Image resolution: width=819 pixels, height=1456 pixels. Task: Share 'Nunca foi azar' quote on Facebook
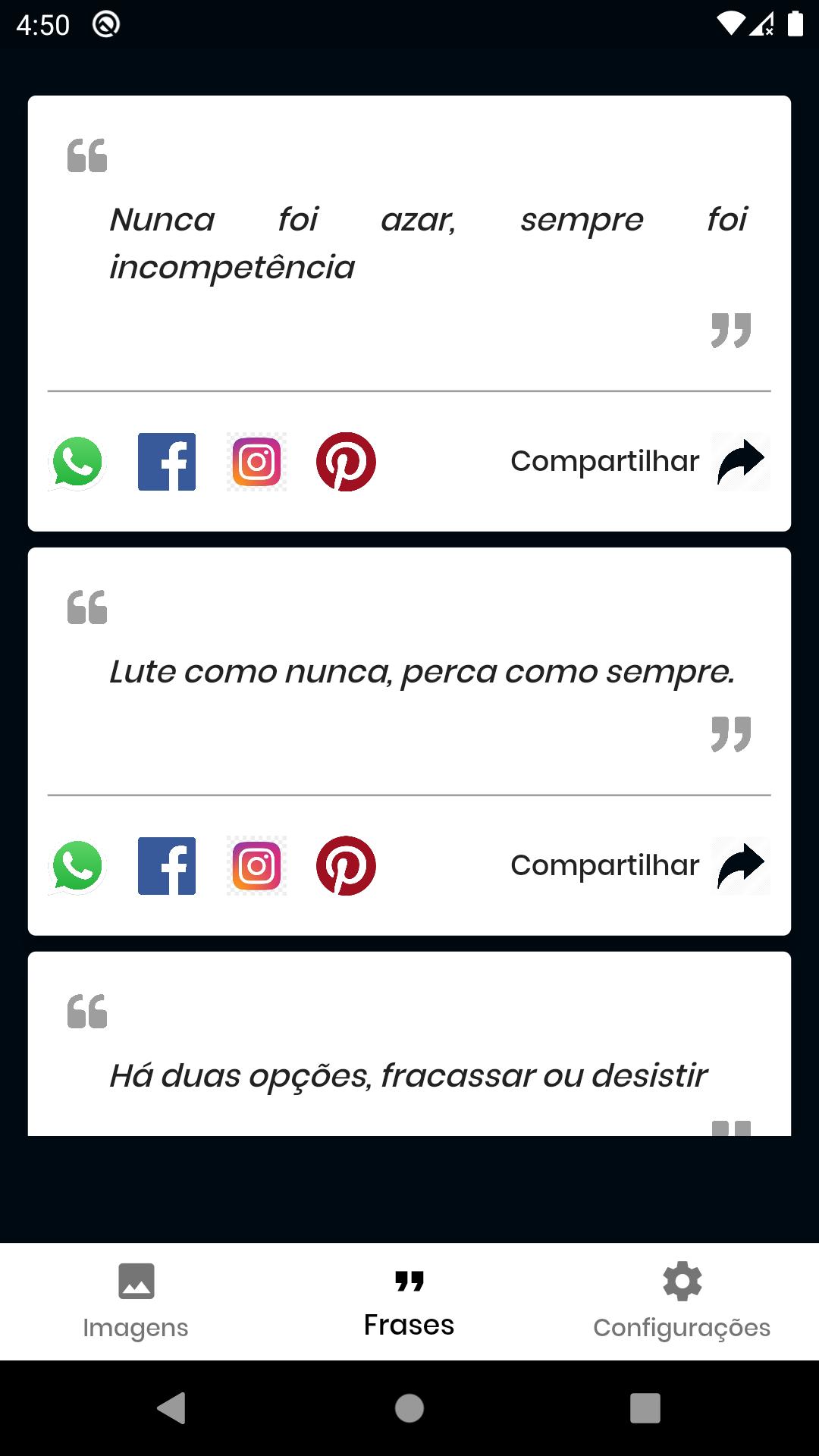click(167, 462)
